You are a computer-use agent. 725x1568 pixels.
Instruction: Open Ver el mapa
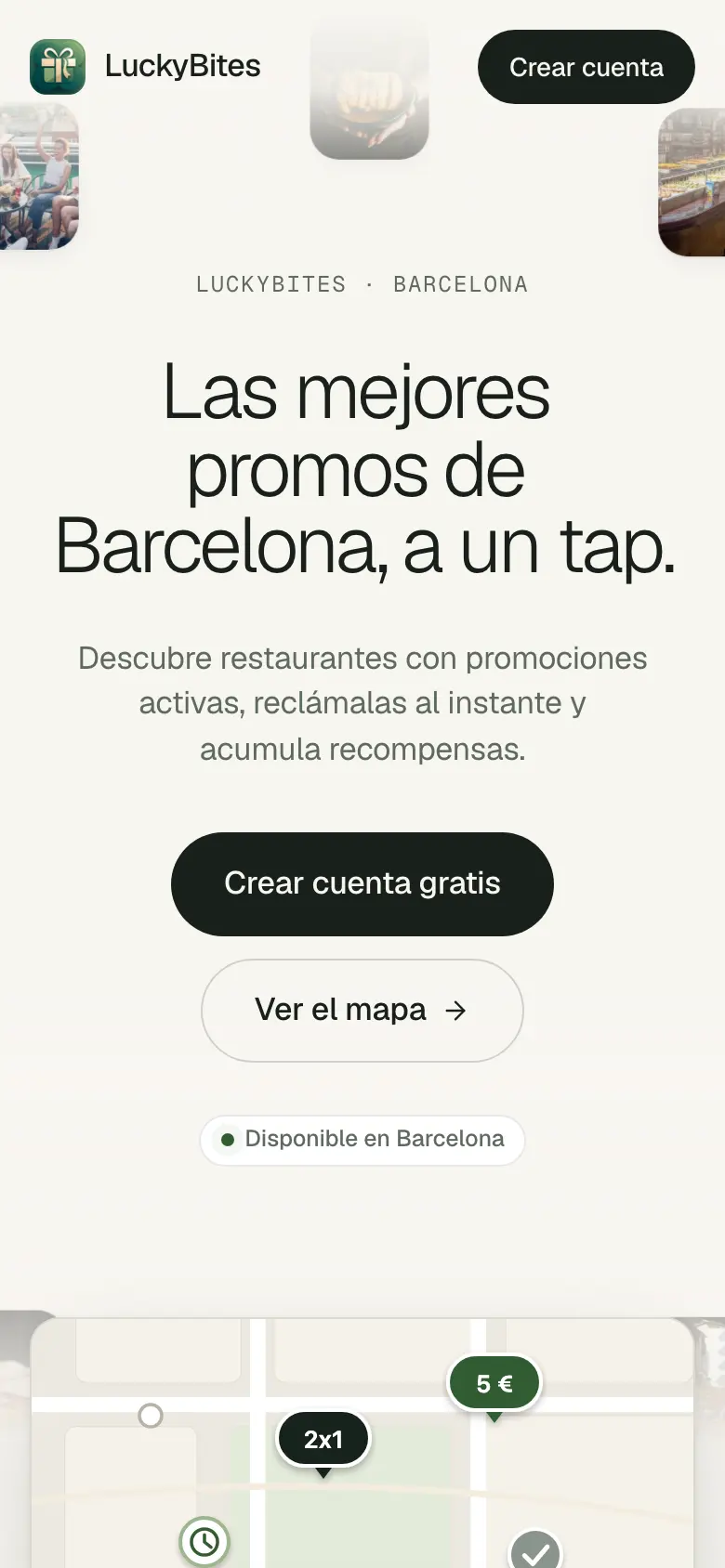coord(362,1010)
